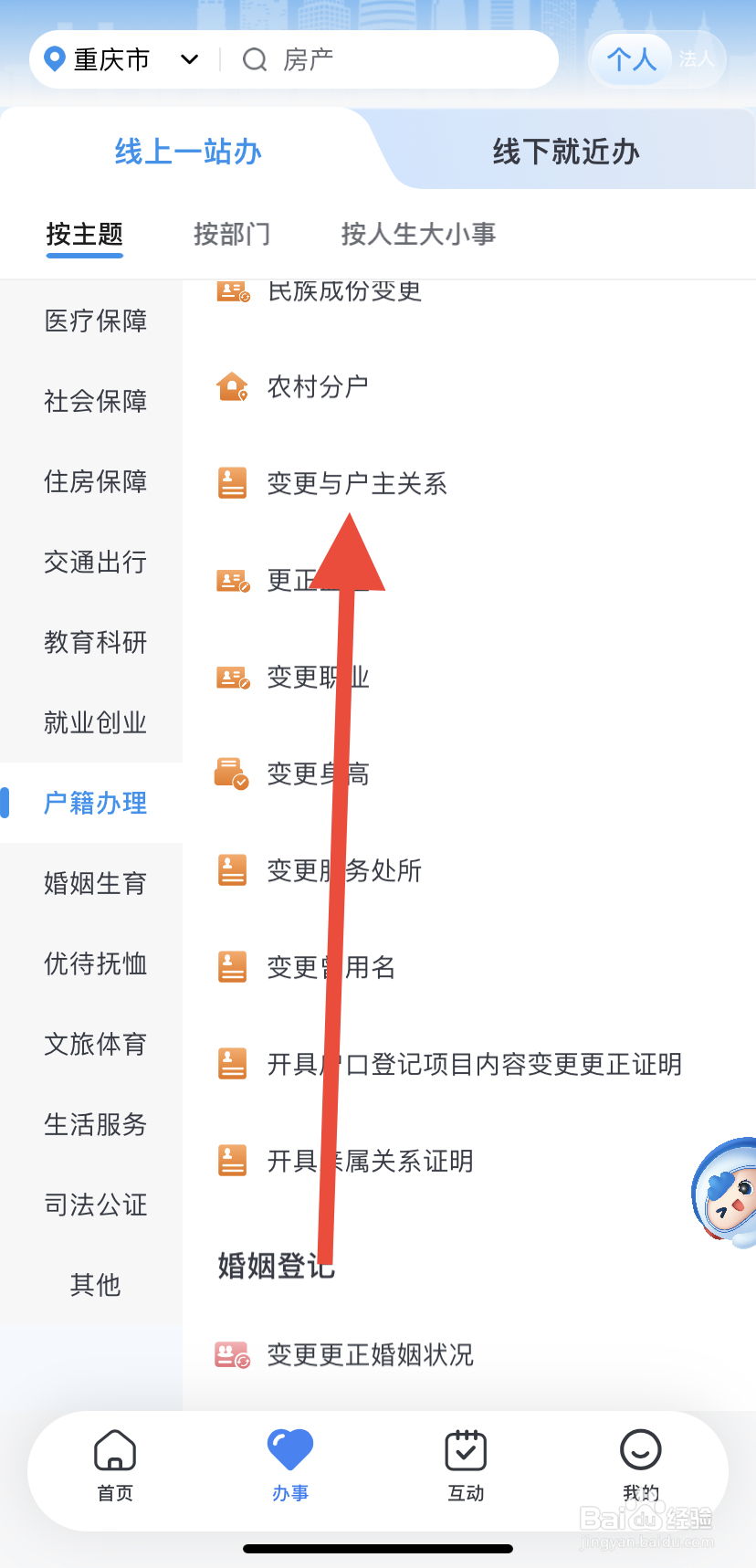Click the 变更职业 service icon
The image size is (756, 1568).
point(233,677)
